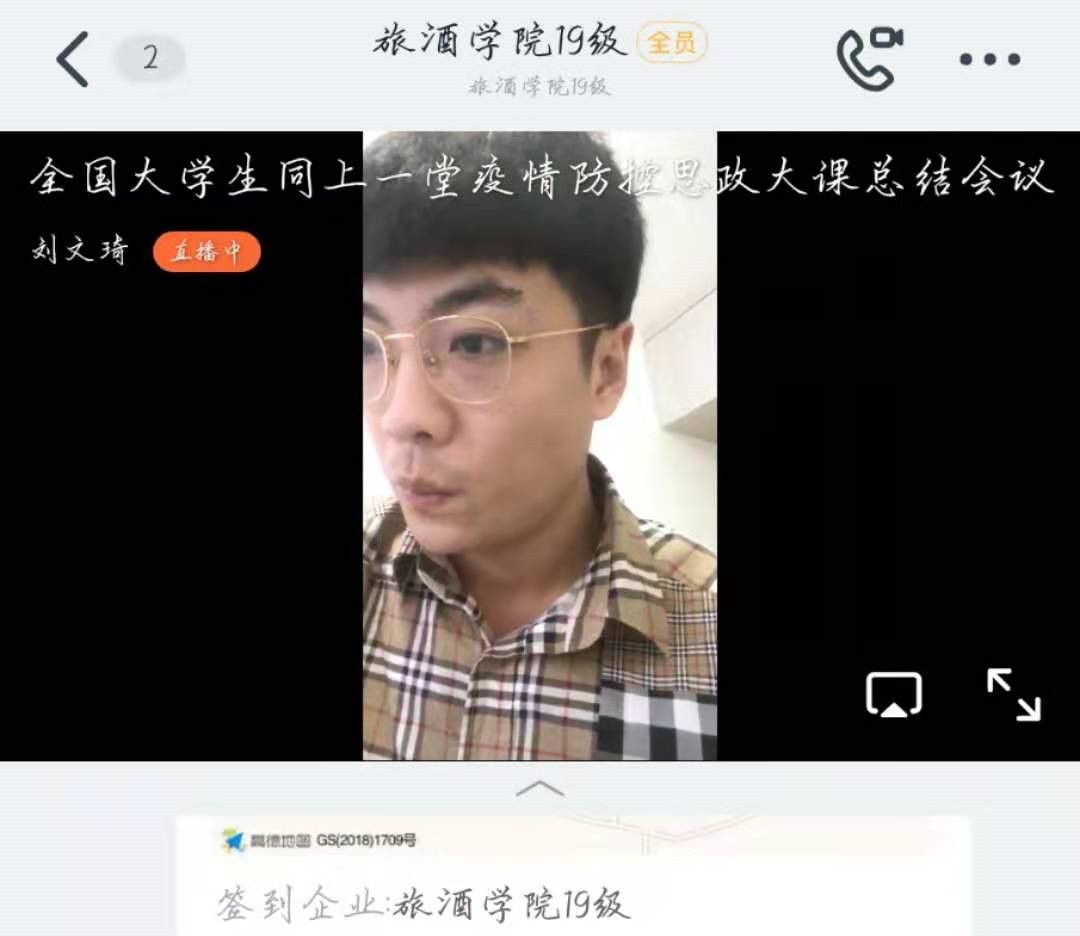Open the 旅酒学院19级 check-in card
This screenshot has width=1080, height=936.
pos(573,880)
